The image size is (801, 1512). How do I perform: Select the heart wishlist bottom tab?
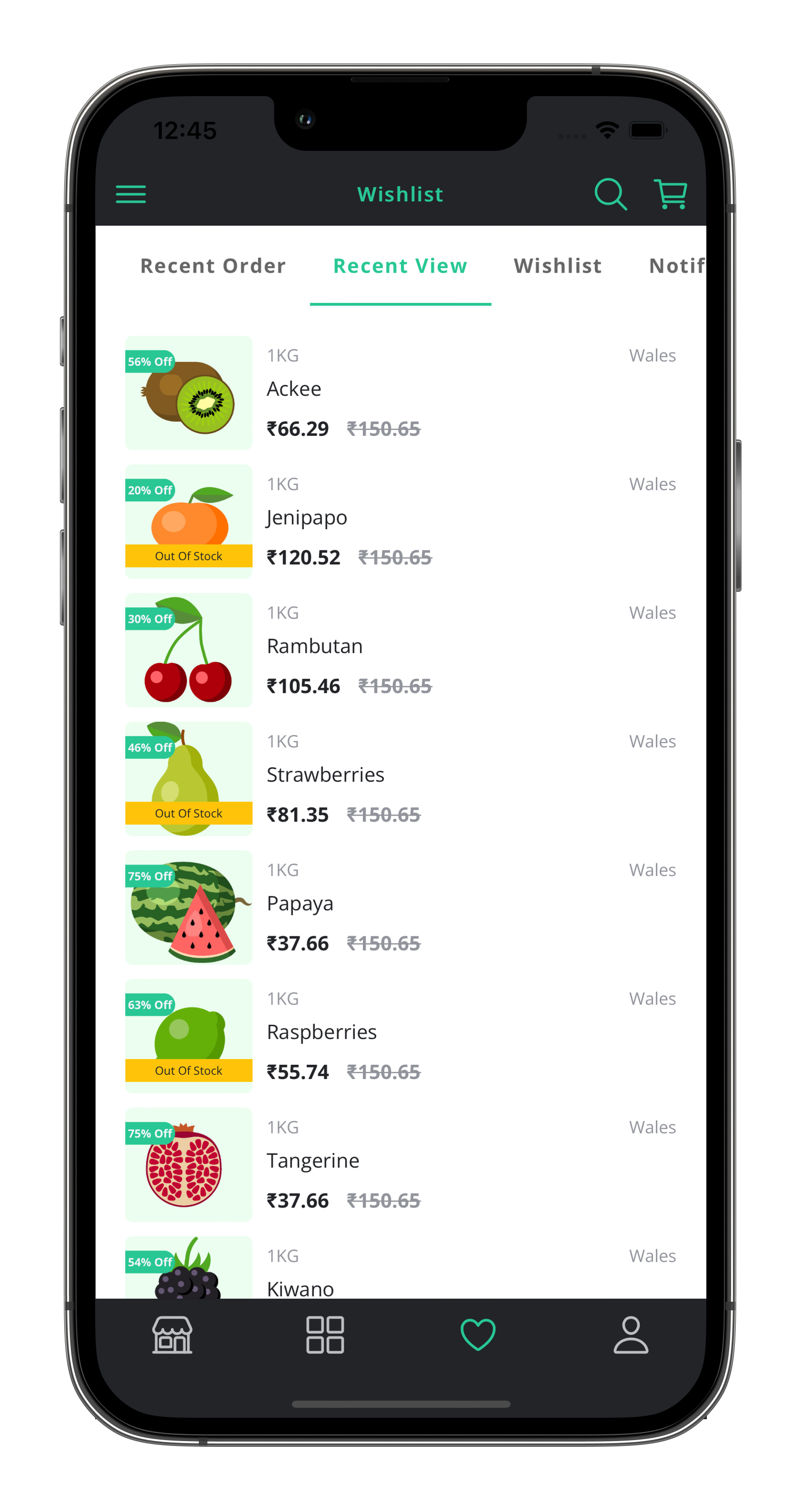pos(478,1335)
